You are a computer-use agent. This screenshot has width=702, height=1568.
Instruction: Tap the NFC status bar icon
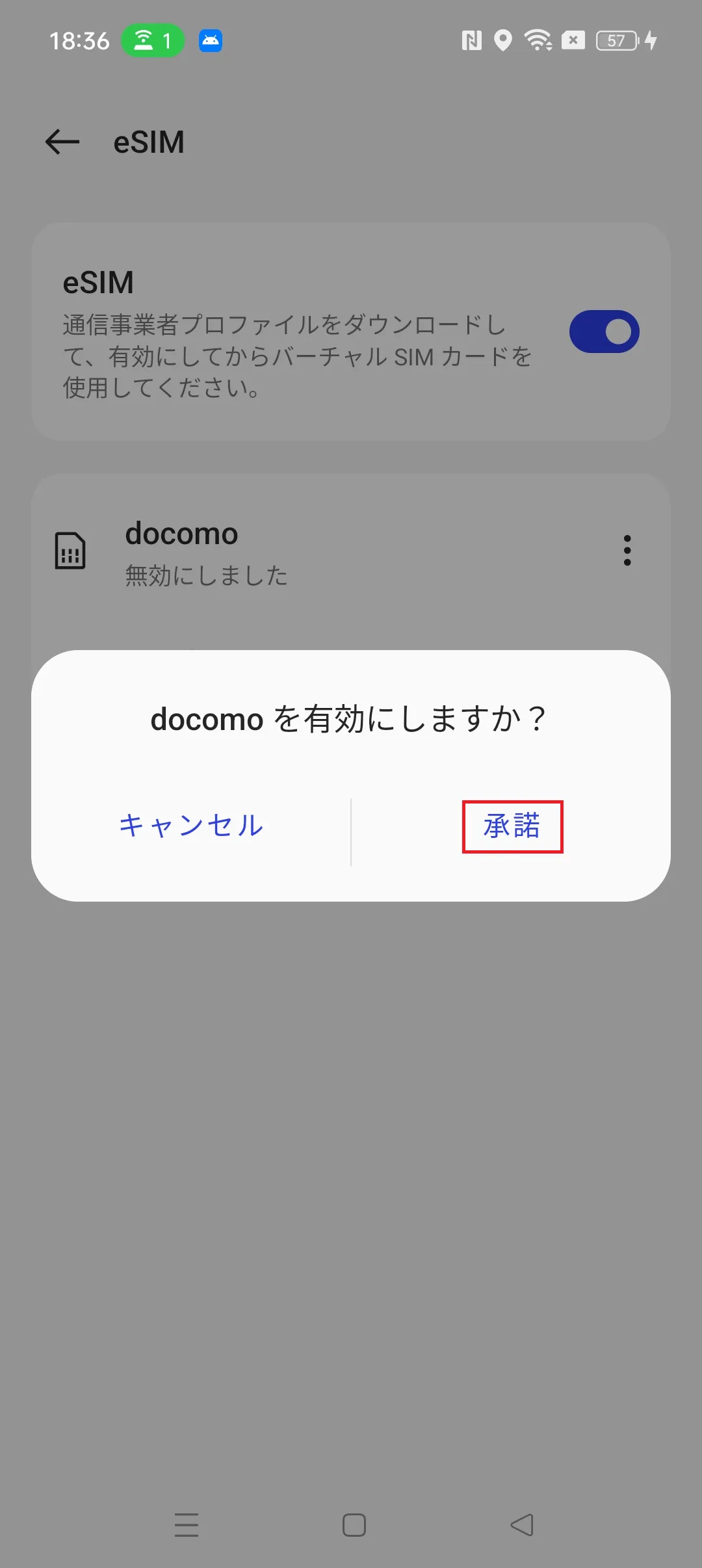[473, 41]
